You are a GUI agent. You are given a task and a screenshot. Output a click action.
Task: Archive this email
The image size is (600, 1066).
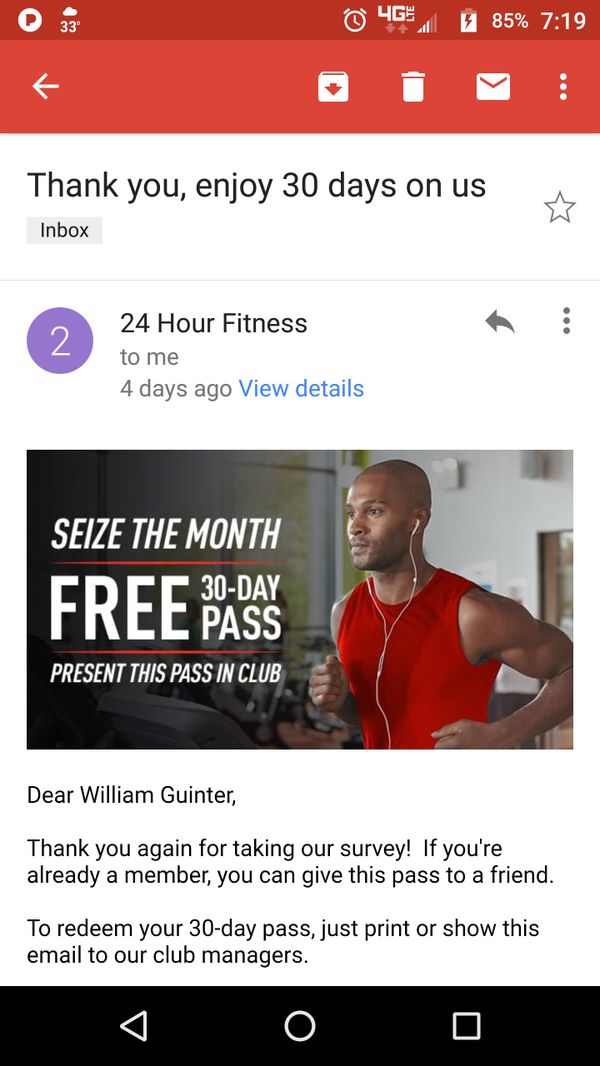coord(333,87)
